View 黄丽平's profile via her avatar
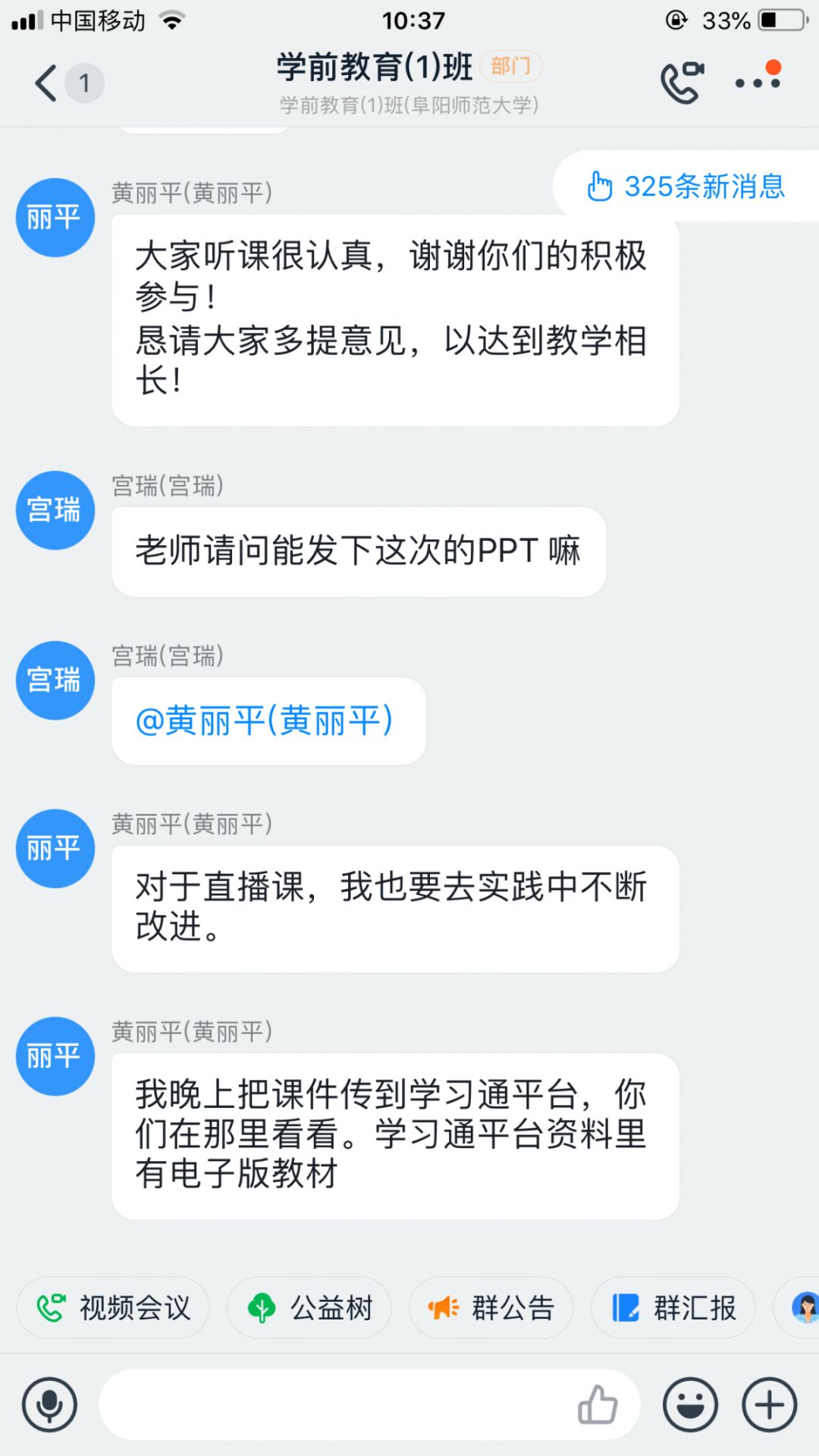 (x=54, y=217)
